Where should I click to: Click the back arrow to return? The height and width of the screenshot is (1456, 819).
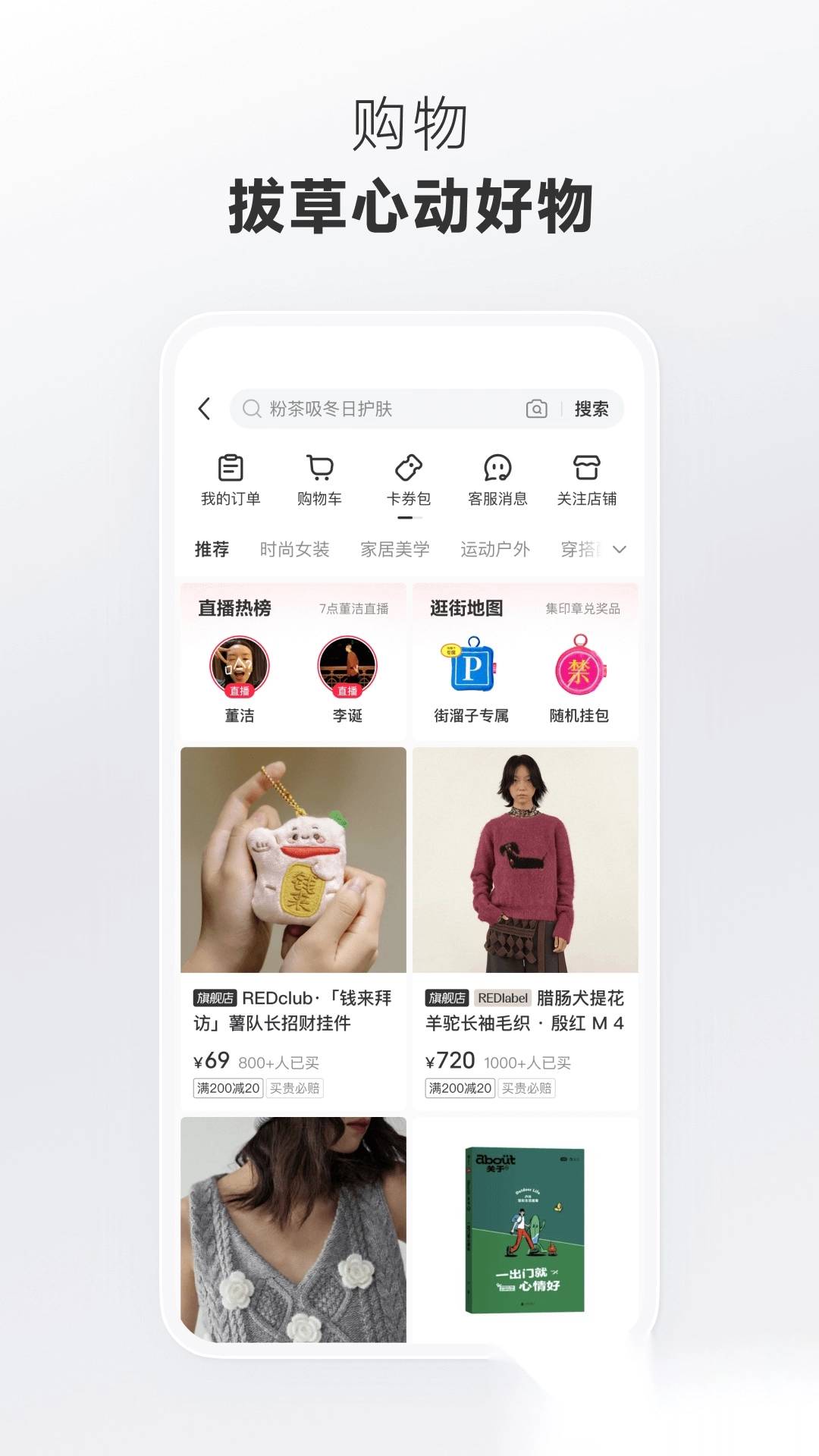[203, 408]
